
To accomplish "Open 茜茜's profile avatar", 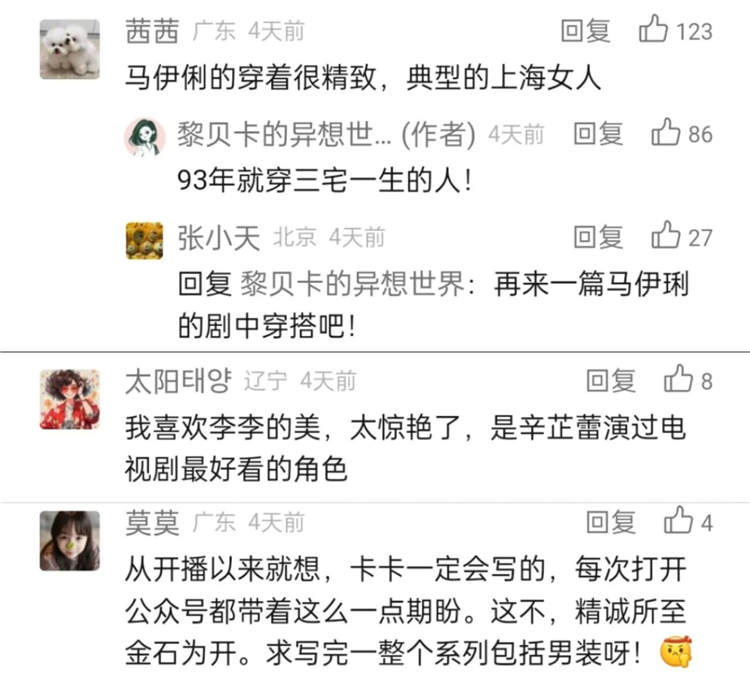I will [70, 48].
